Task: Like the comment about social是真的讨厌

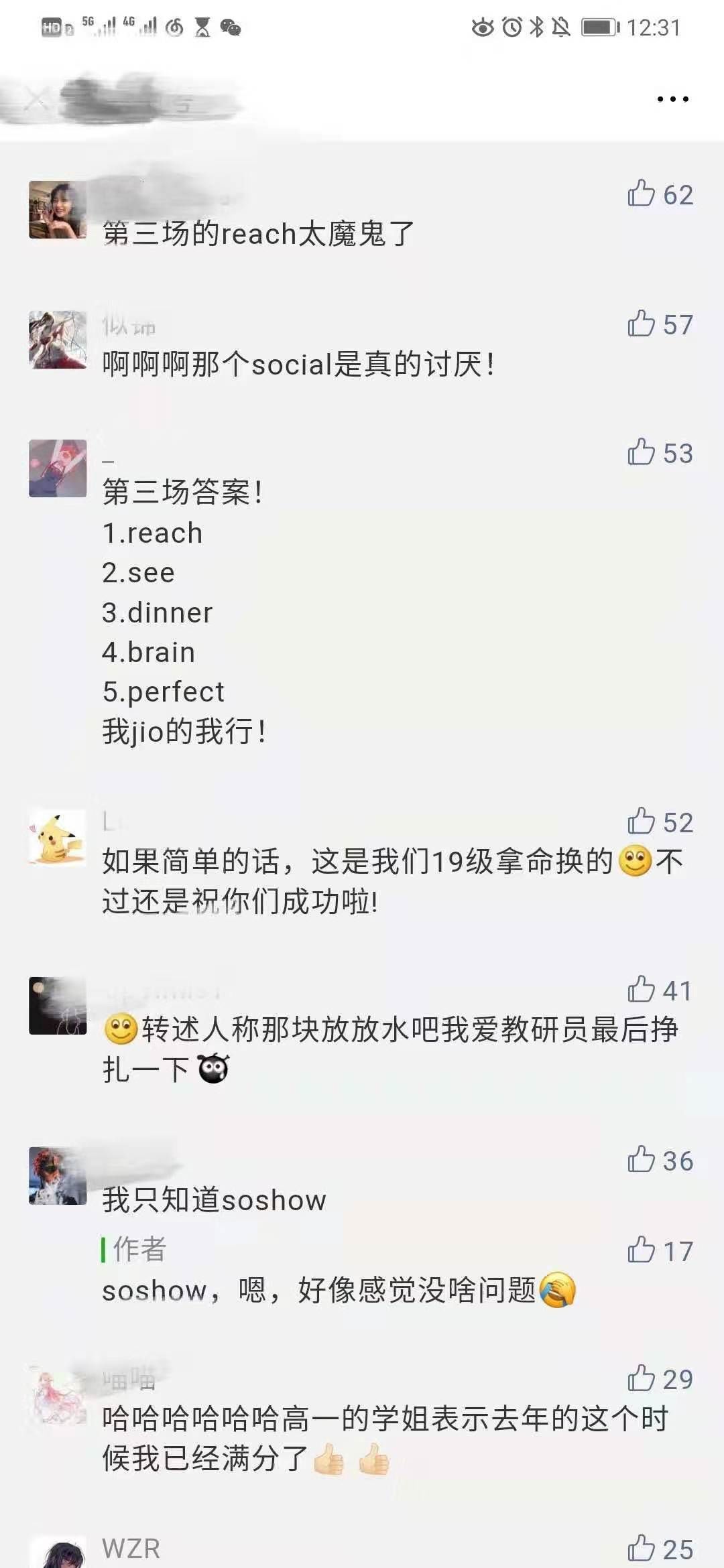Action: 642,324
